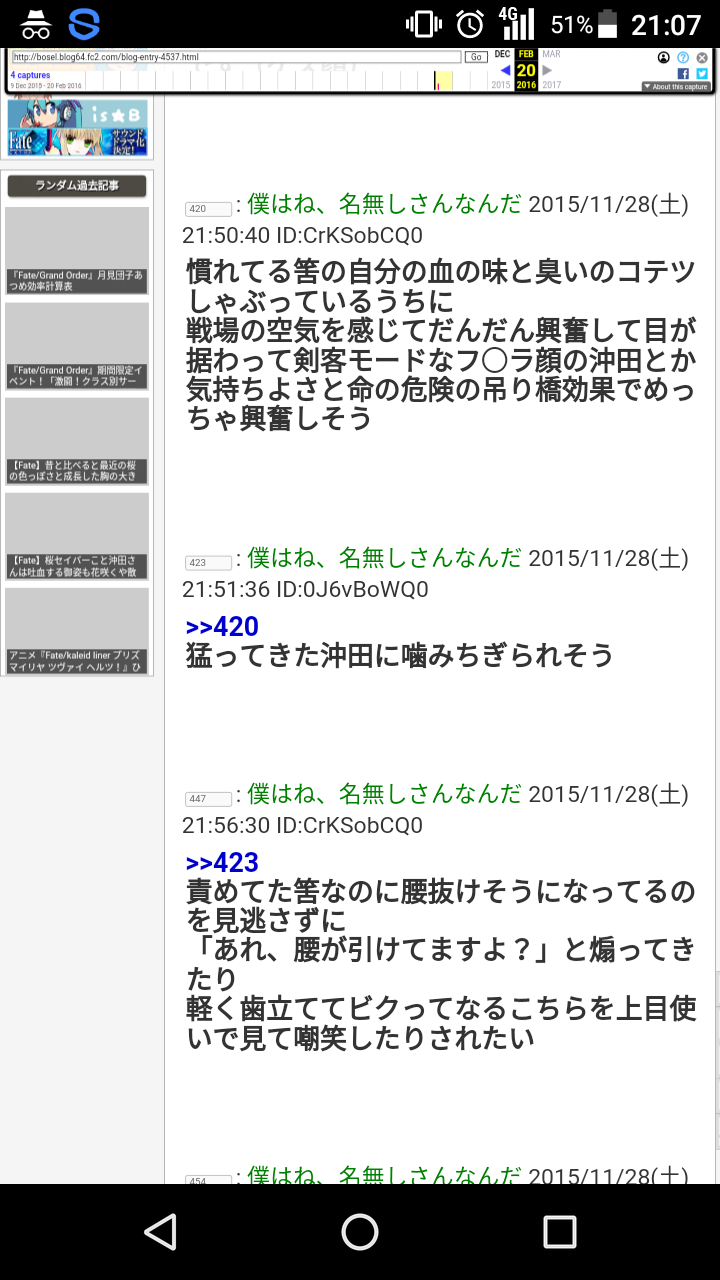Open the 月見団子あつめ効率計算表 article
The image size is (720, 1280).
pyautogui.click(x=78, y=251)
